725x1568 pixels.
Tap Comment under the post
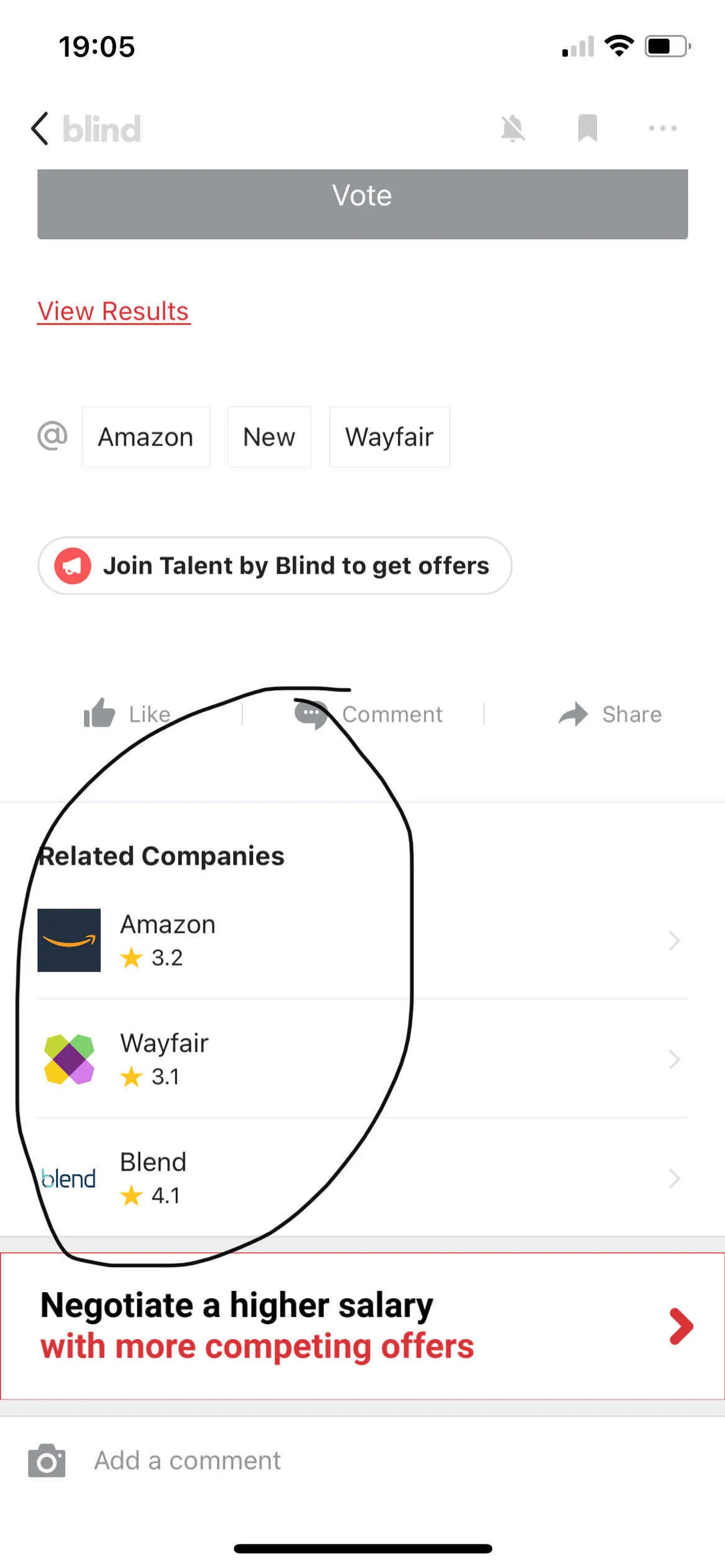point(369,714)
